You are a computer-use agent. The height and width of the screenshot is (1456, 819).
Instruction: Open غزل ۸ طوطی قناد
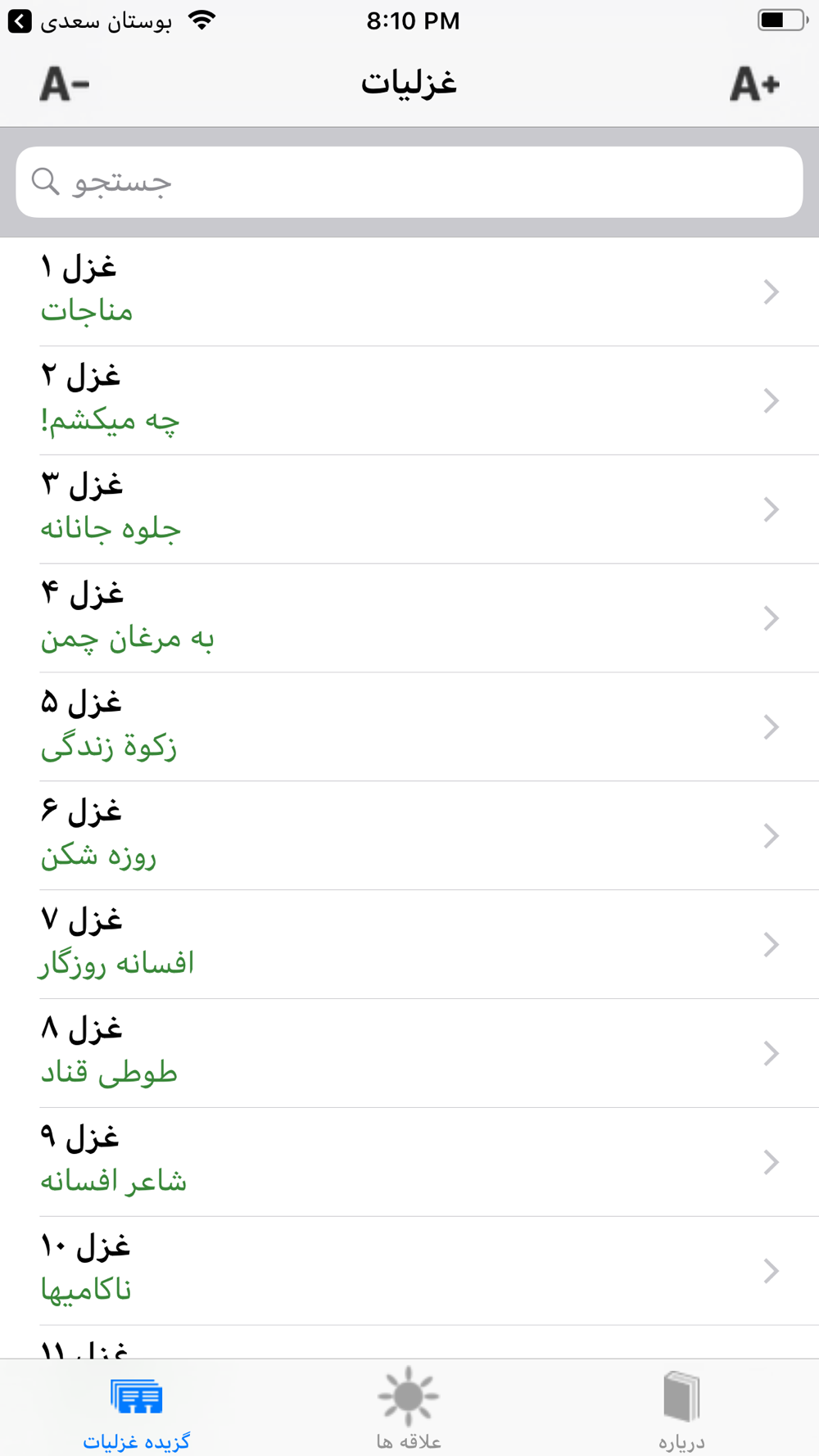[x=409, y=1054]
